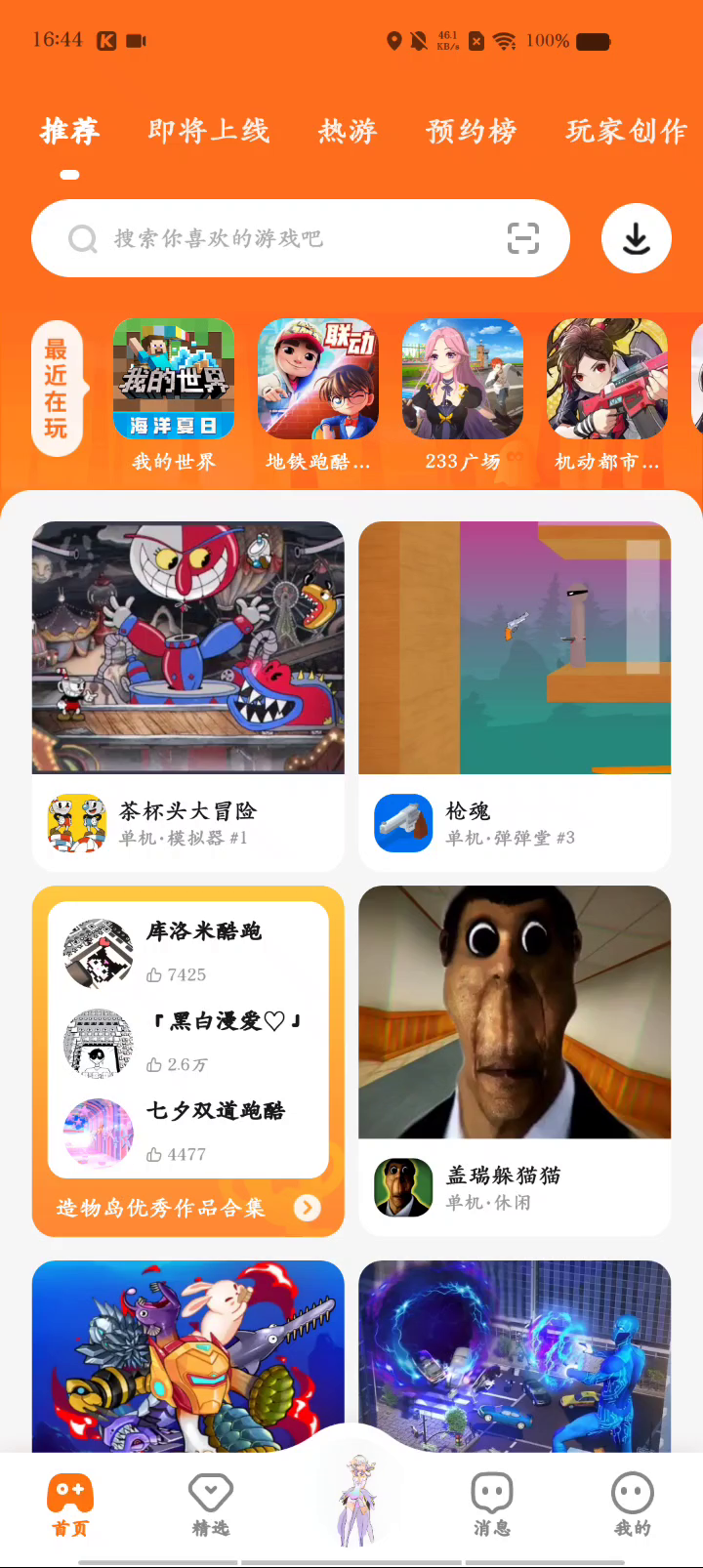This screenshot has width=703, height=1568.
Task: Open the downloads icon beside search
Action: click(x=636, y=238)
